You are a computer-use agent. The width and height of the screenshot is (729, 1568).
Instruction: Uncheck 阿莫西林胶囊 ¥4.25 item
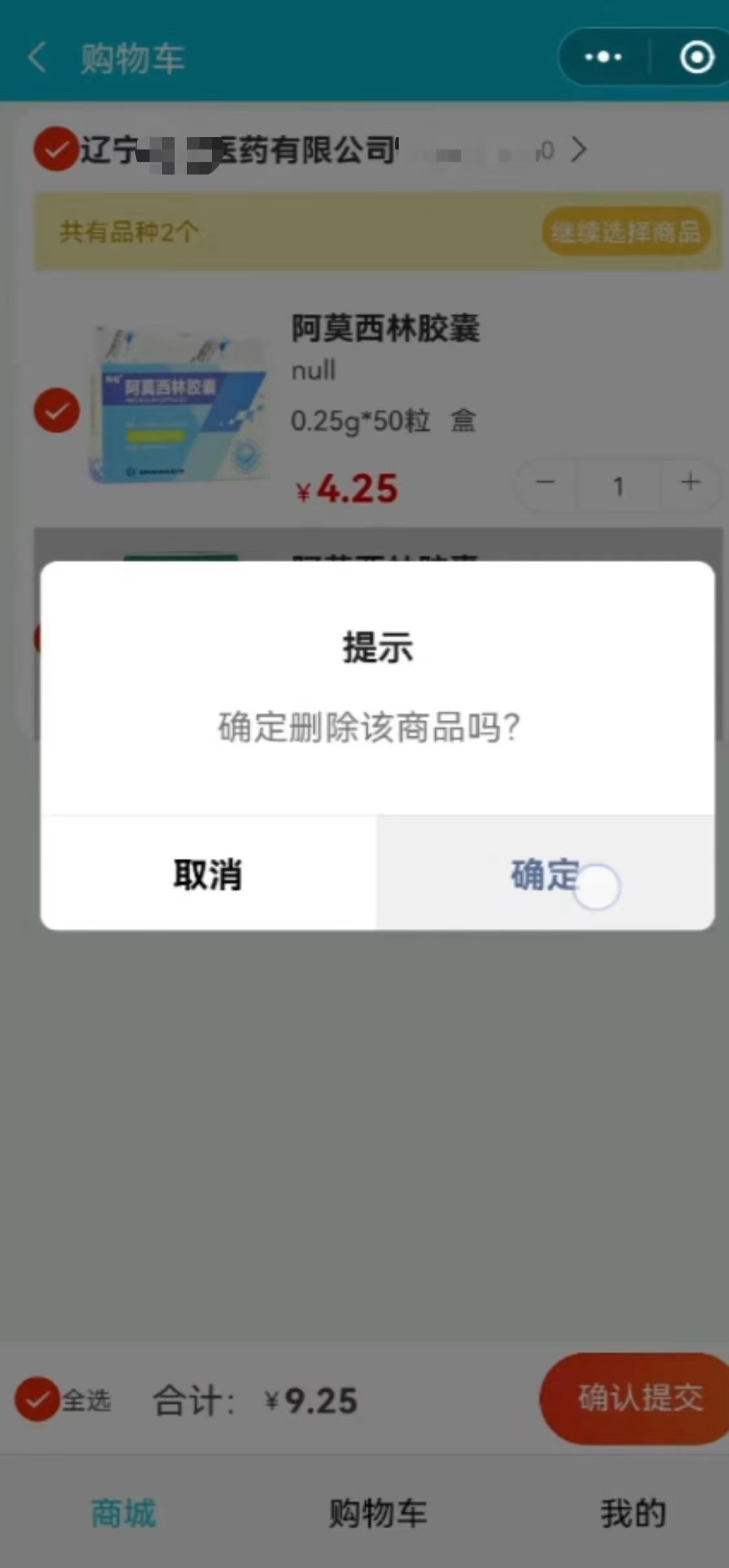57,410
